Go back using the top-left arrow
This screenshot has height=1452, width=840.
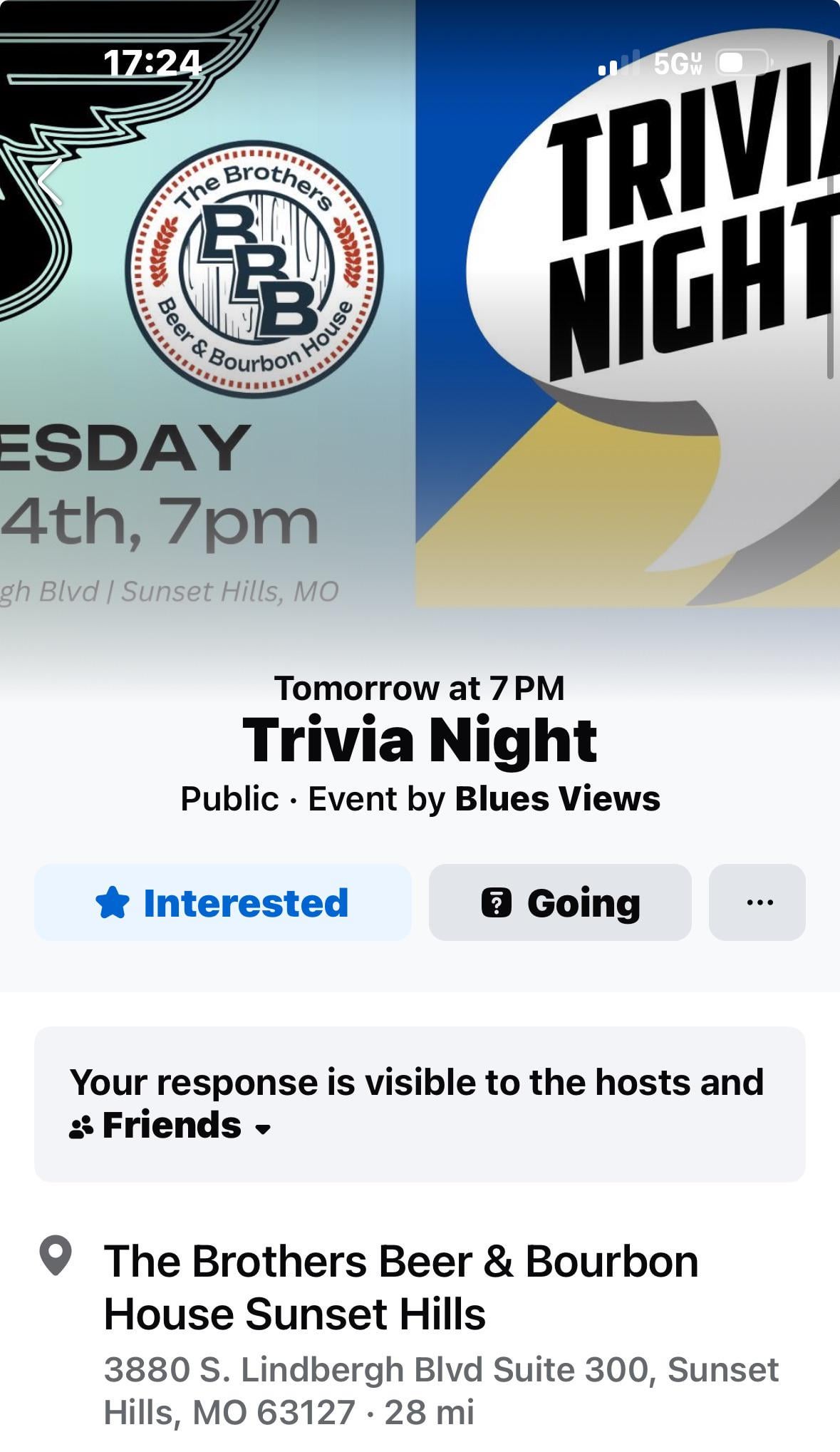[51, 182]
